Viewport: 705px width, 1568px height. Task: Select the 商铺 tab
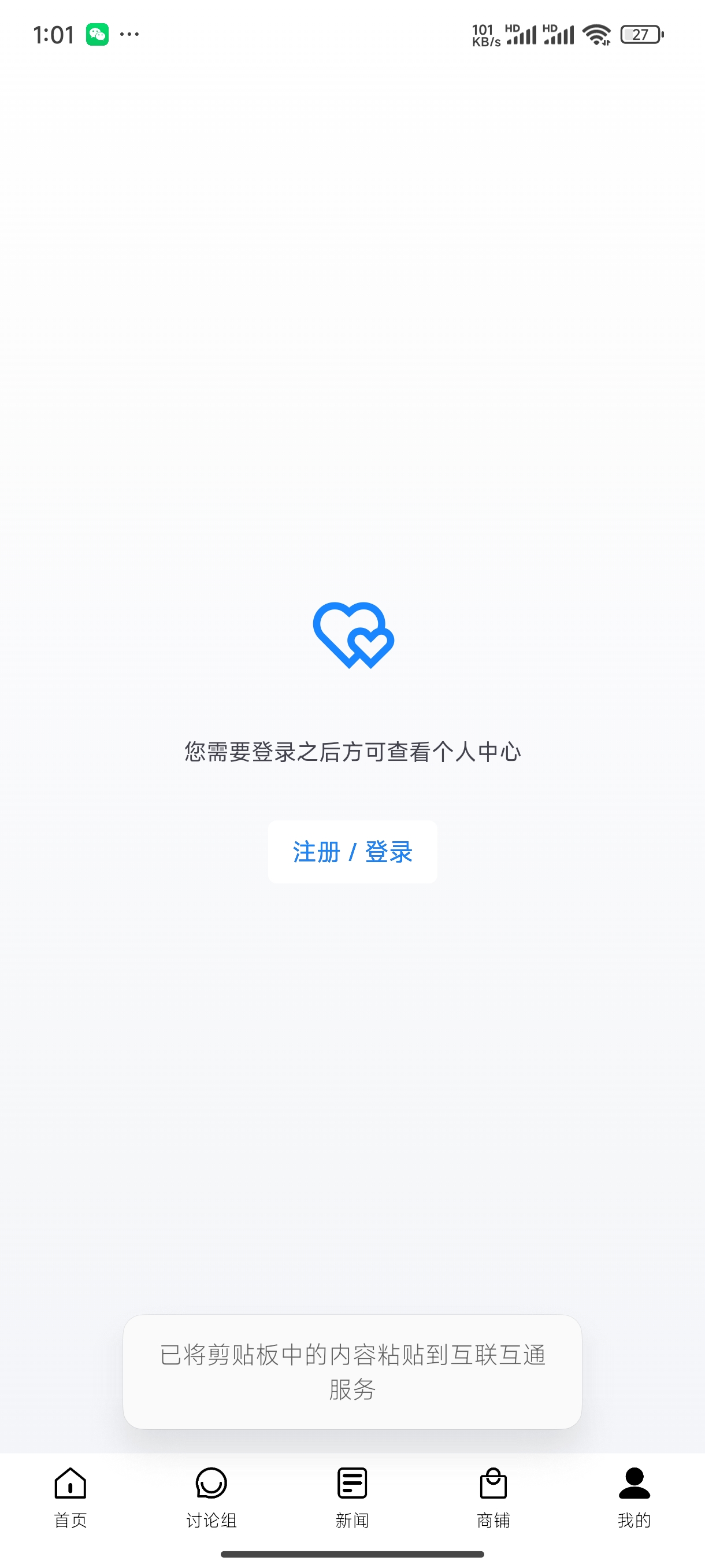(x=493, y=1497)
